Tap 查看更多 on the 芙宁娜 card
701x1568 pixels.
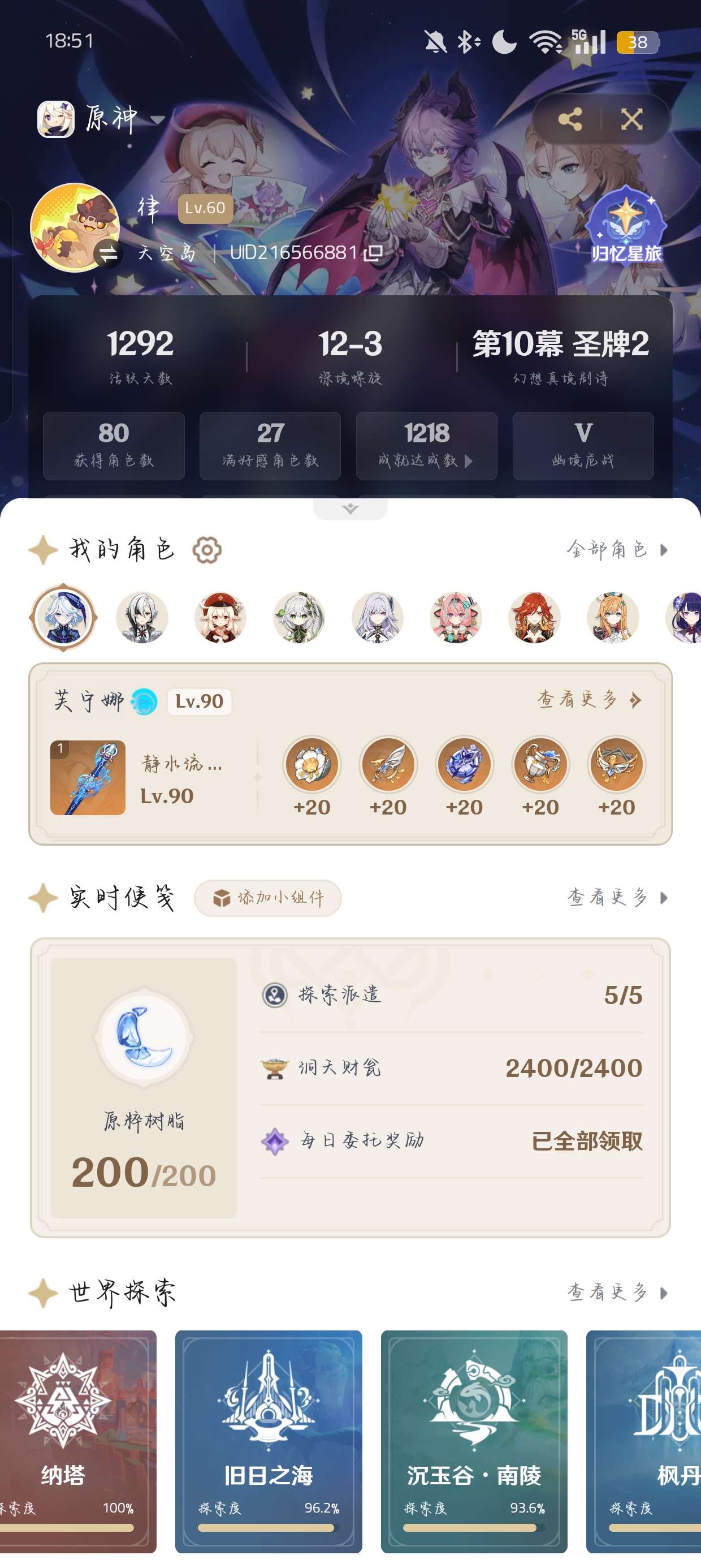tap(589, 700)
